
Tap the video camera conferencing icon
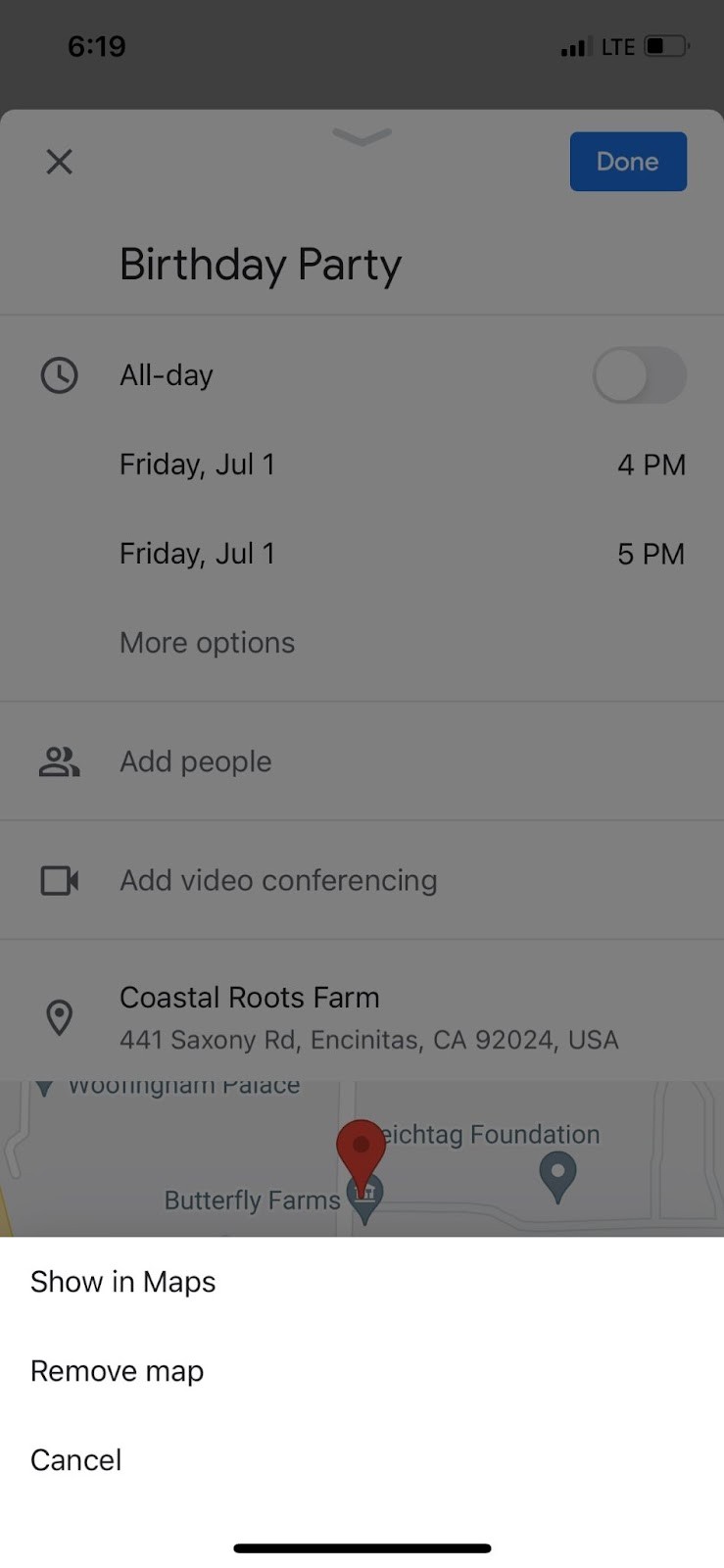(x=59, y=879)
